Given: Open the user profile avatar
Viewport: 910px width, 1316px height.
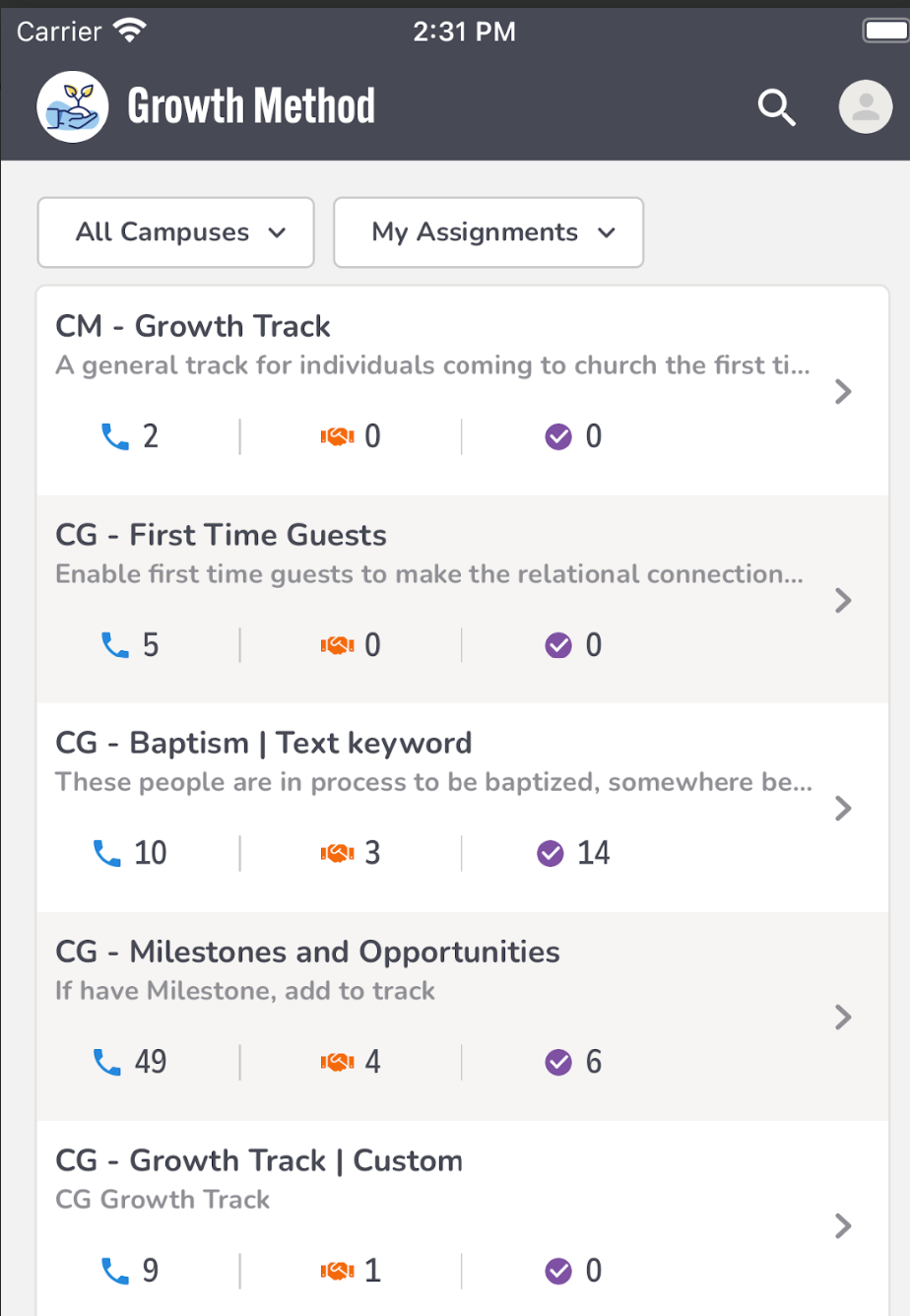Looking at the screenshot, I should [x=864, y=105].
